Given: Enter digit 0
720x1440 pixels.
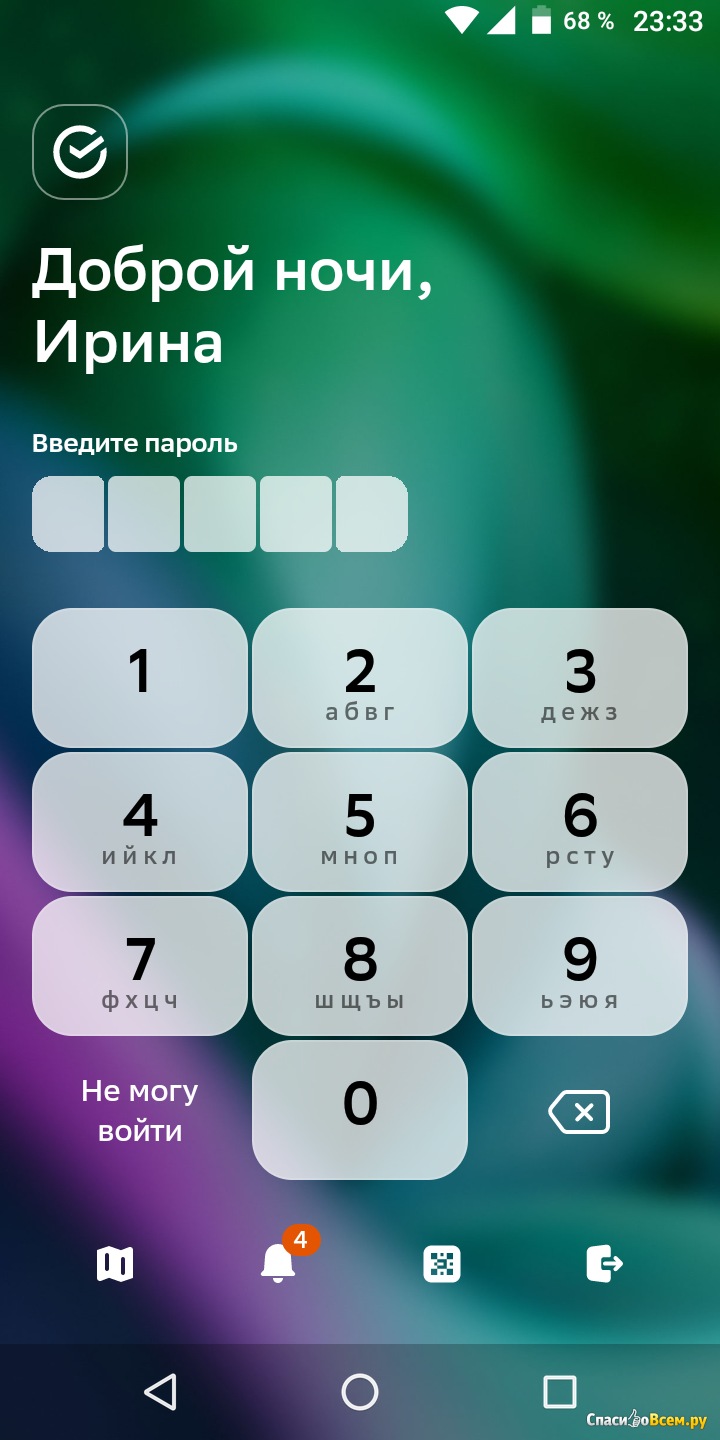Looking at the screenshot, I should (x=360, y=1110).
